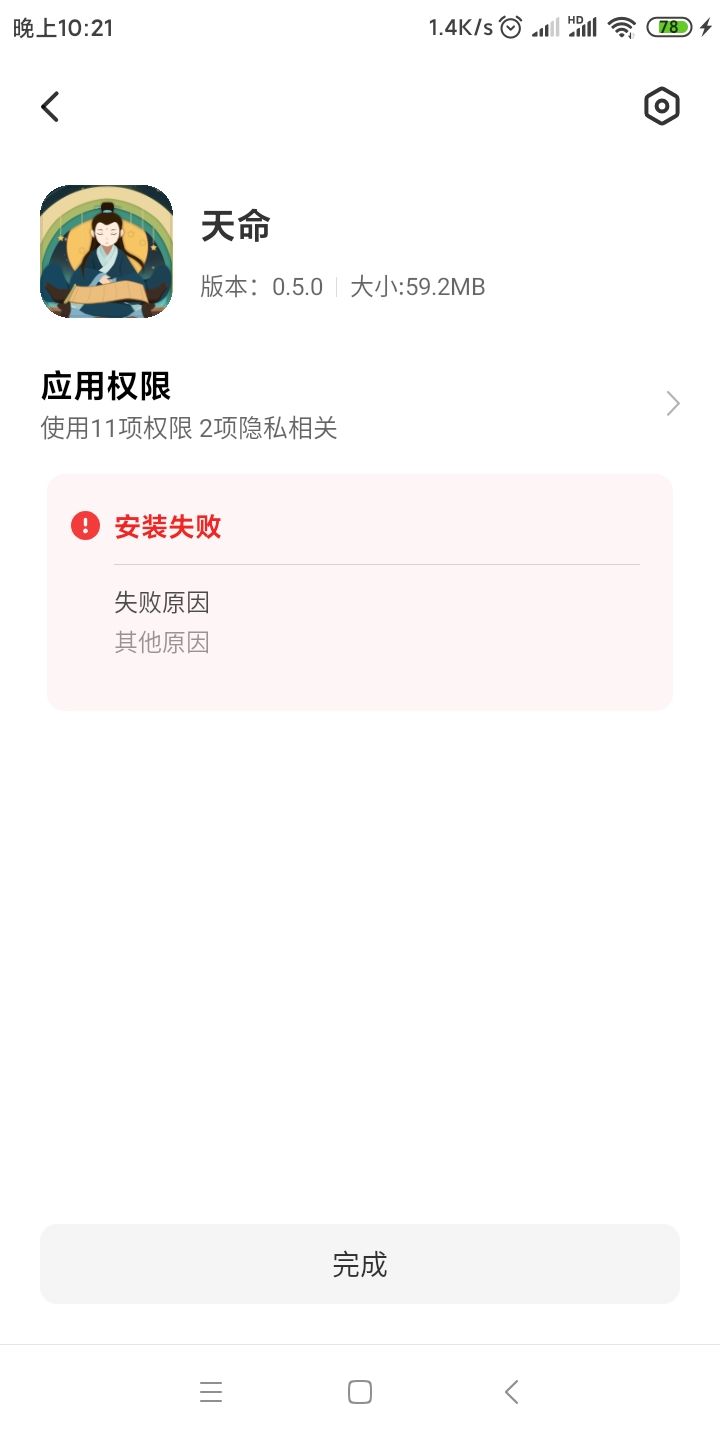Click the Wi-Fi icon in status bar
Viewport: 720px width, 1440px height.
pos(620,27)
